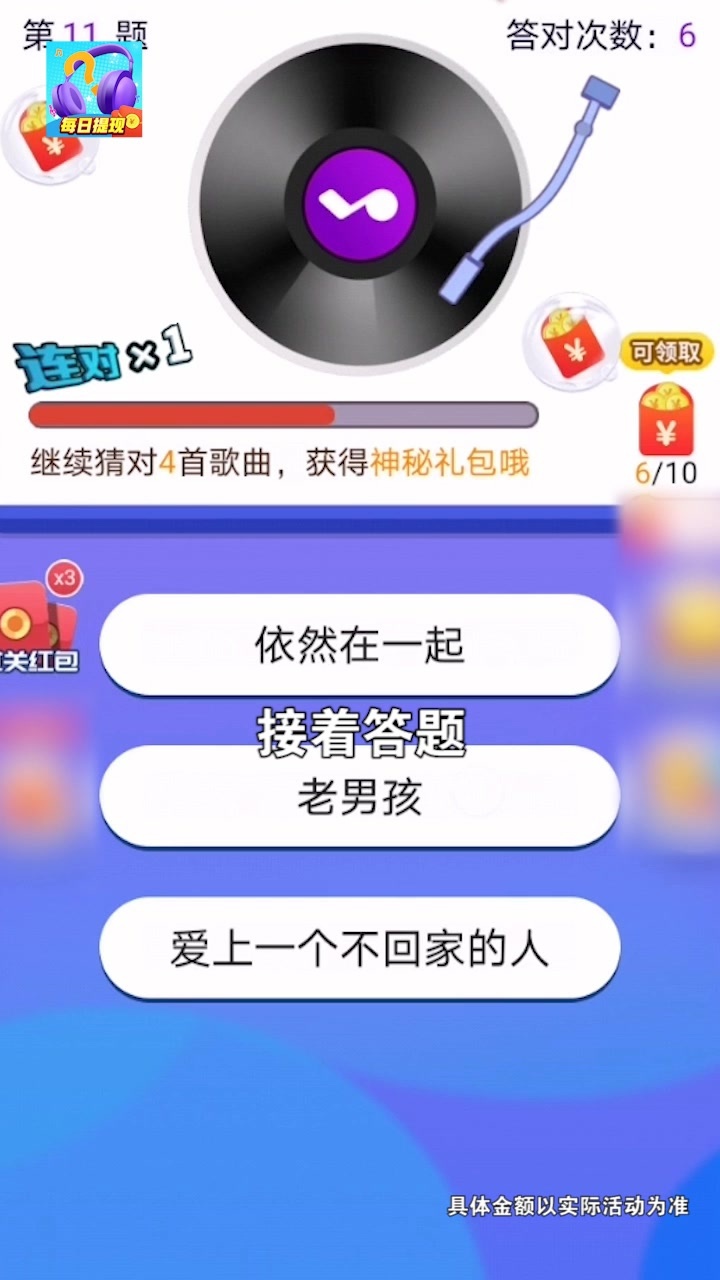Tap the vinyl record play button
This screenshot has height=1280, width=720.
coord(359,204)
